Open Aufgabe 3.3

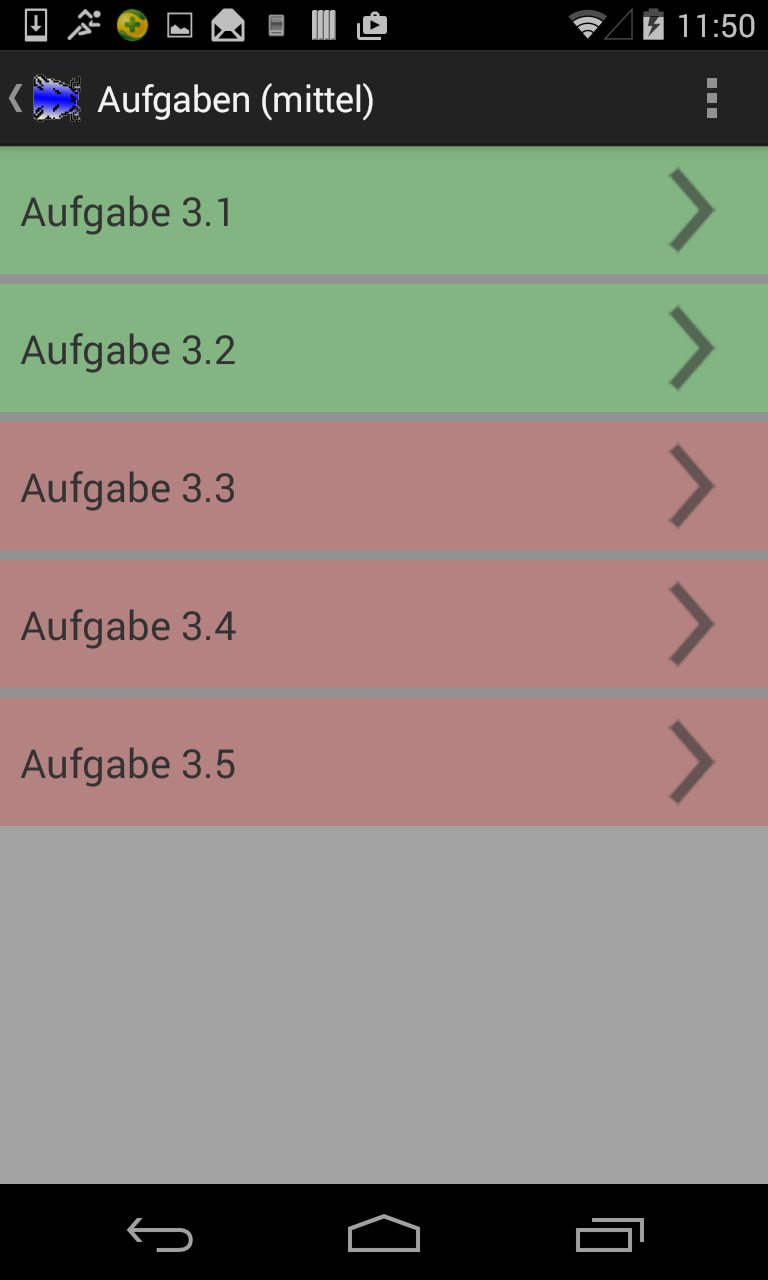(x=384, y=487)
